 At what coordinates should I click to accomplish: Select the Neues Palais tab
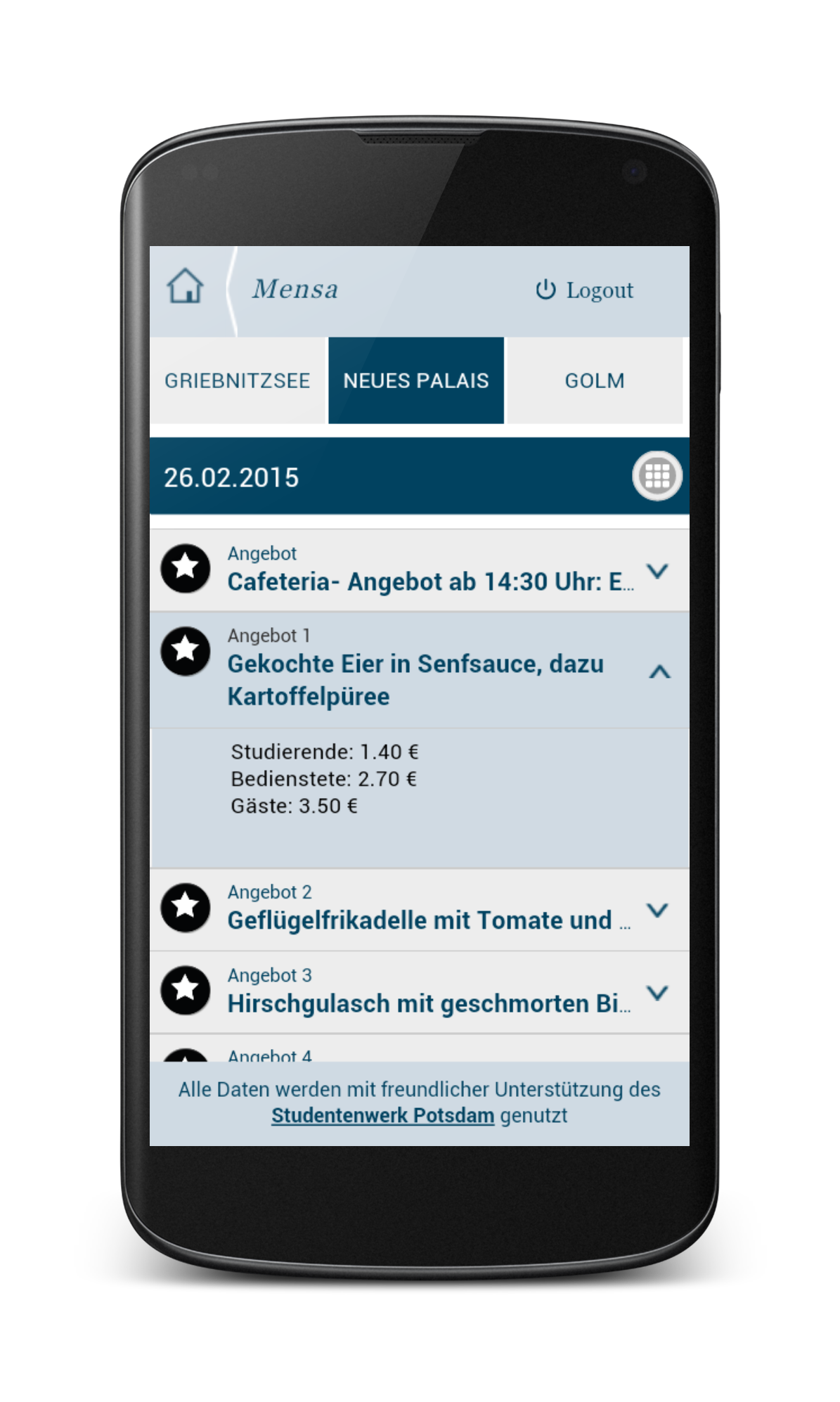click(416, 380)
